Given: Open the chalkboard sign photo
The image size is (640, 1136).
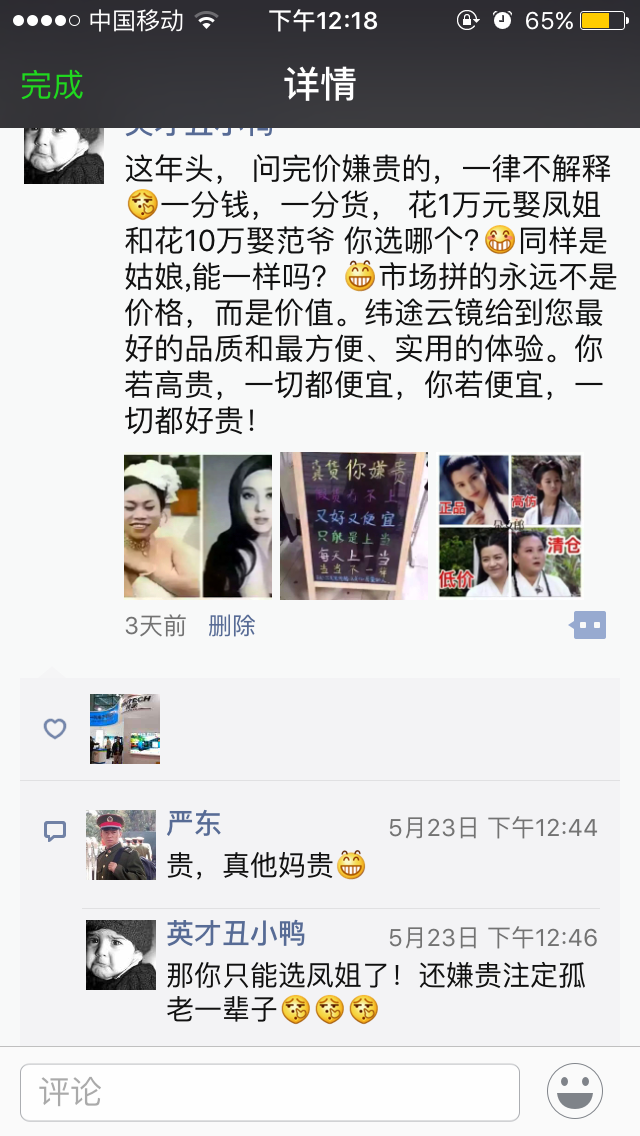Looking at the screenshot, I should 354,525.
